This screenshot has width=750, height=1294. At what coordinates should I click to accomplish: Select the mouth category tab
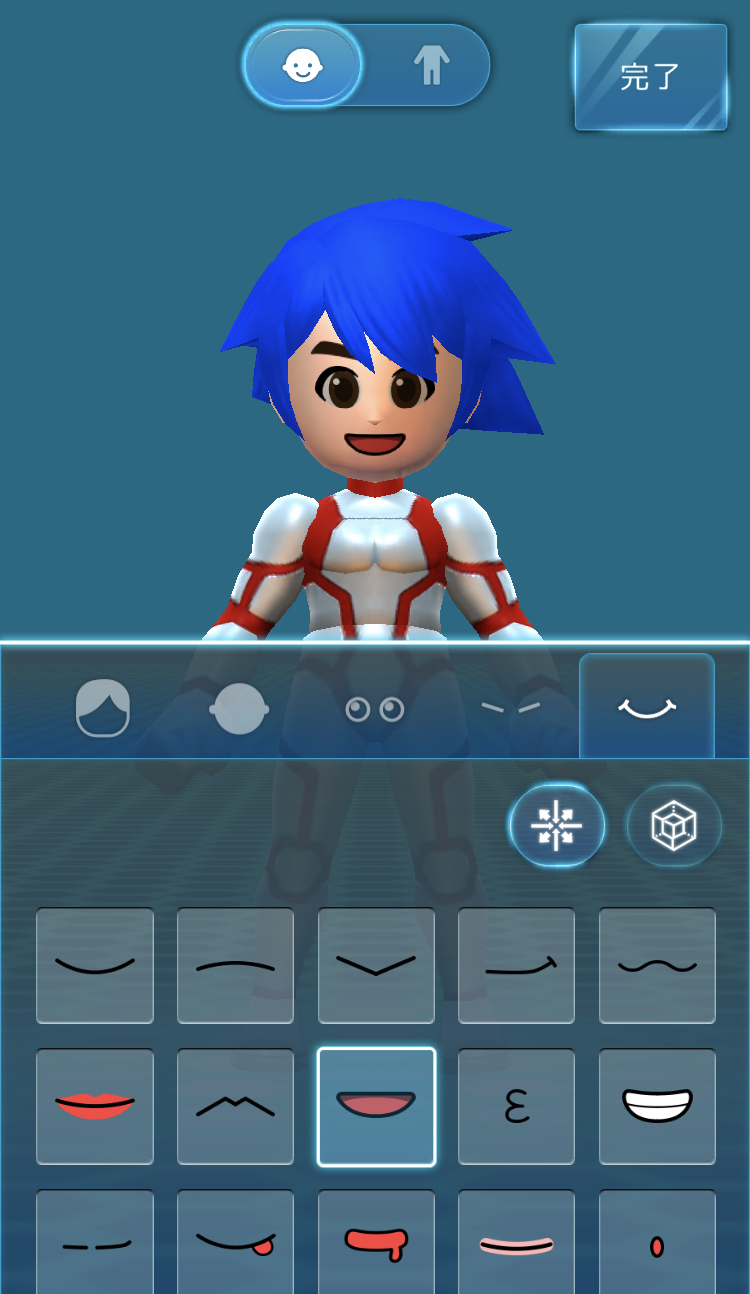pyautogui.click(x=646, y=708)
